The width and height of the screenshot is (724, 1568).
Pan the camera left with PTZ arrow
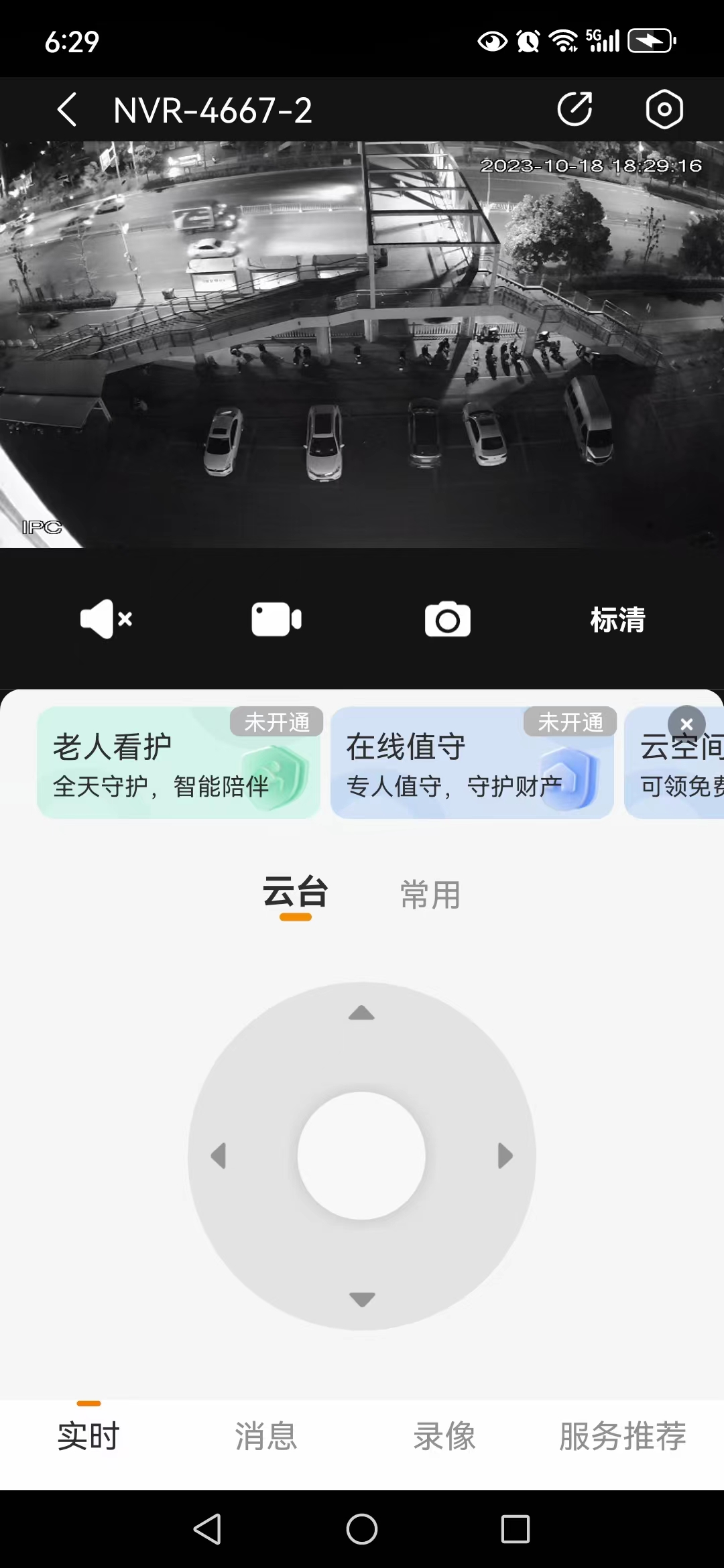click(219, 1156)
